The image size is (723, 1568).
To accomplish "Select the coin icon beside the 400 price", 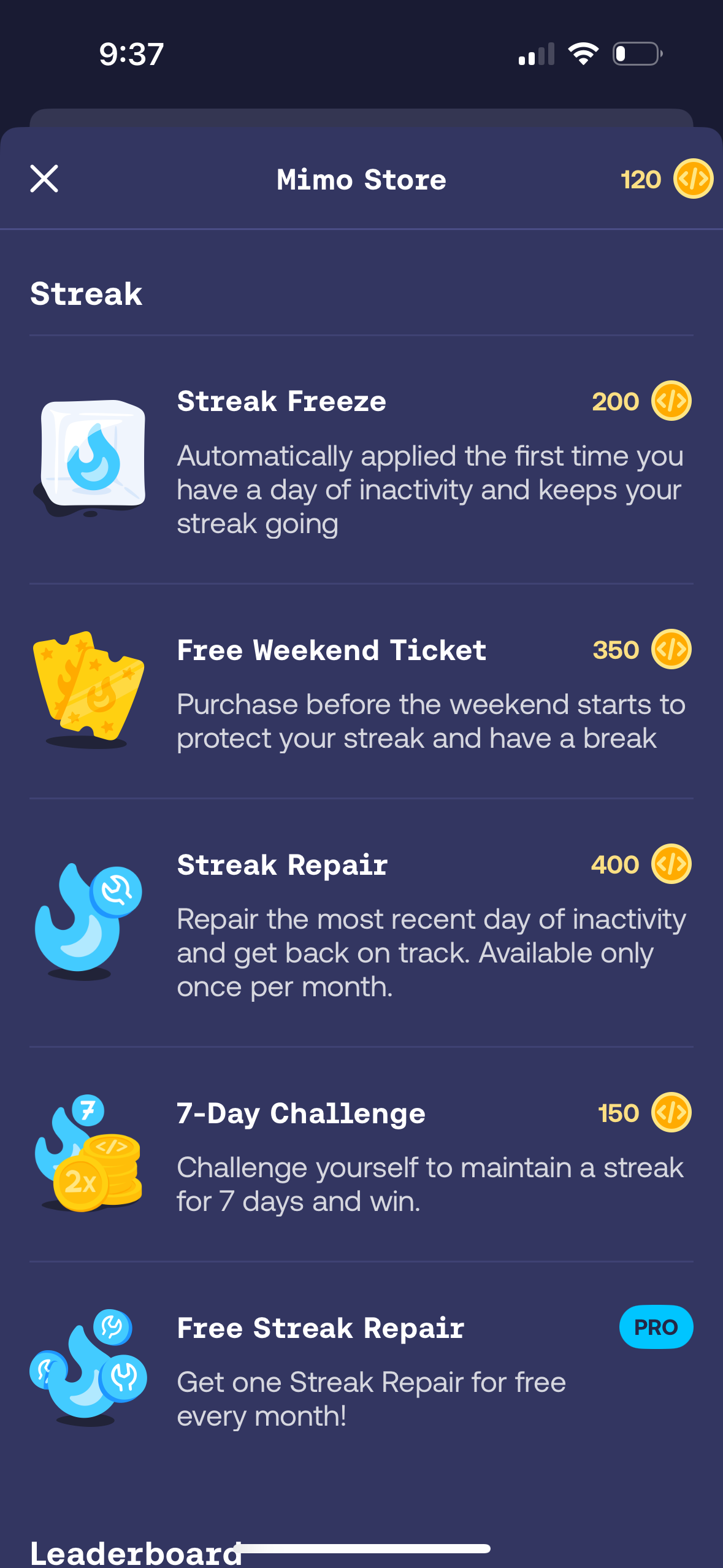I will (671, 864).
